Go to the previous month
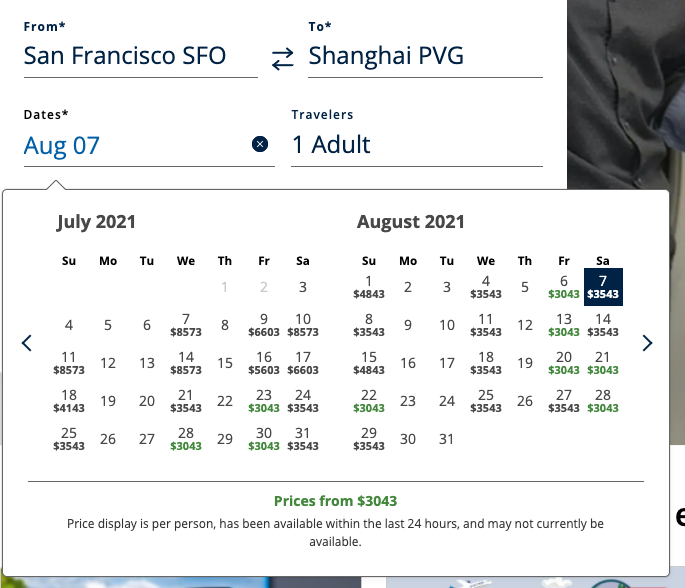This screenshot has width=685, height=588. pyautogui.click(x=27, y=343)
